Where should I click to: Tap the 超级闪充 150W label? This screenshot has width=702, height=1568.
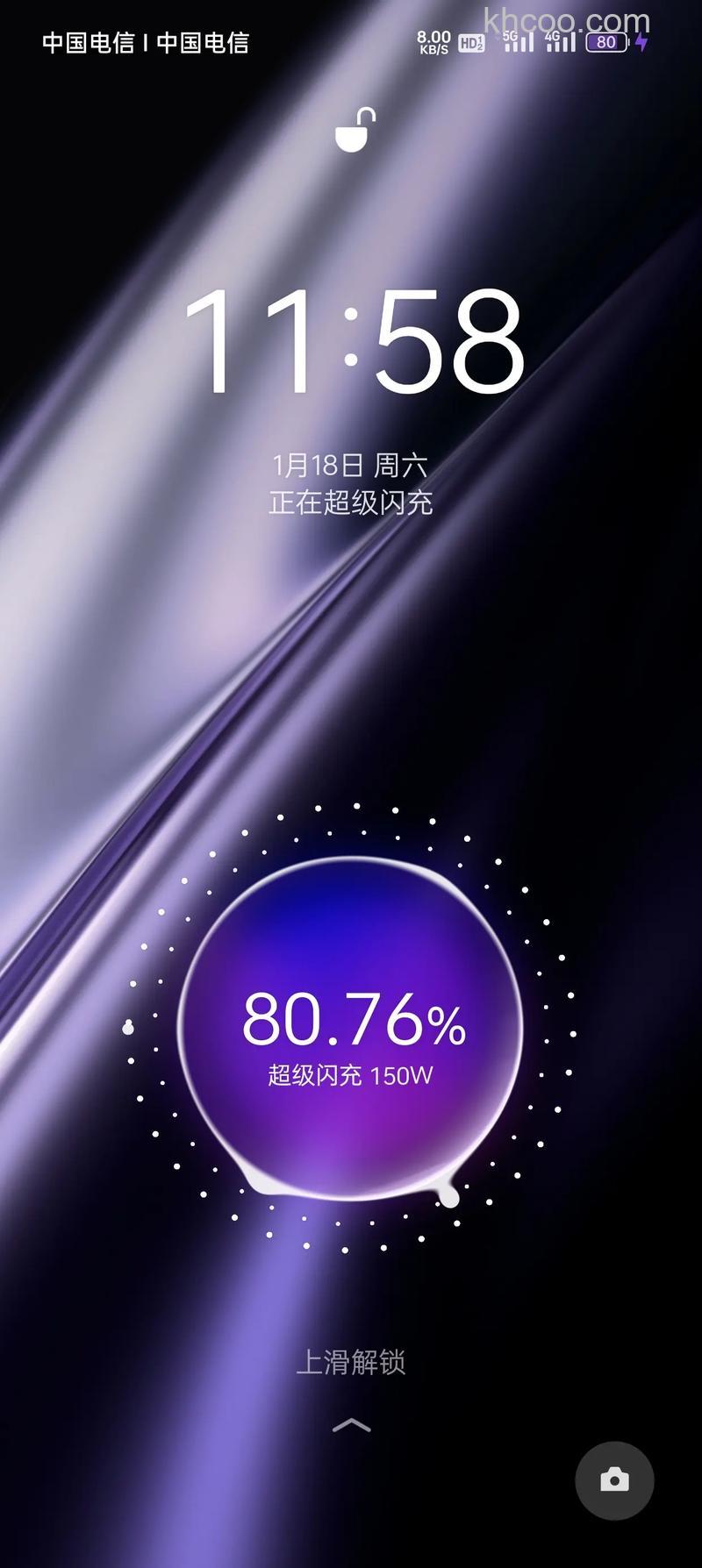[351, 1074]
